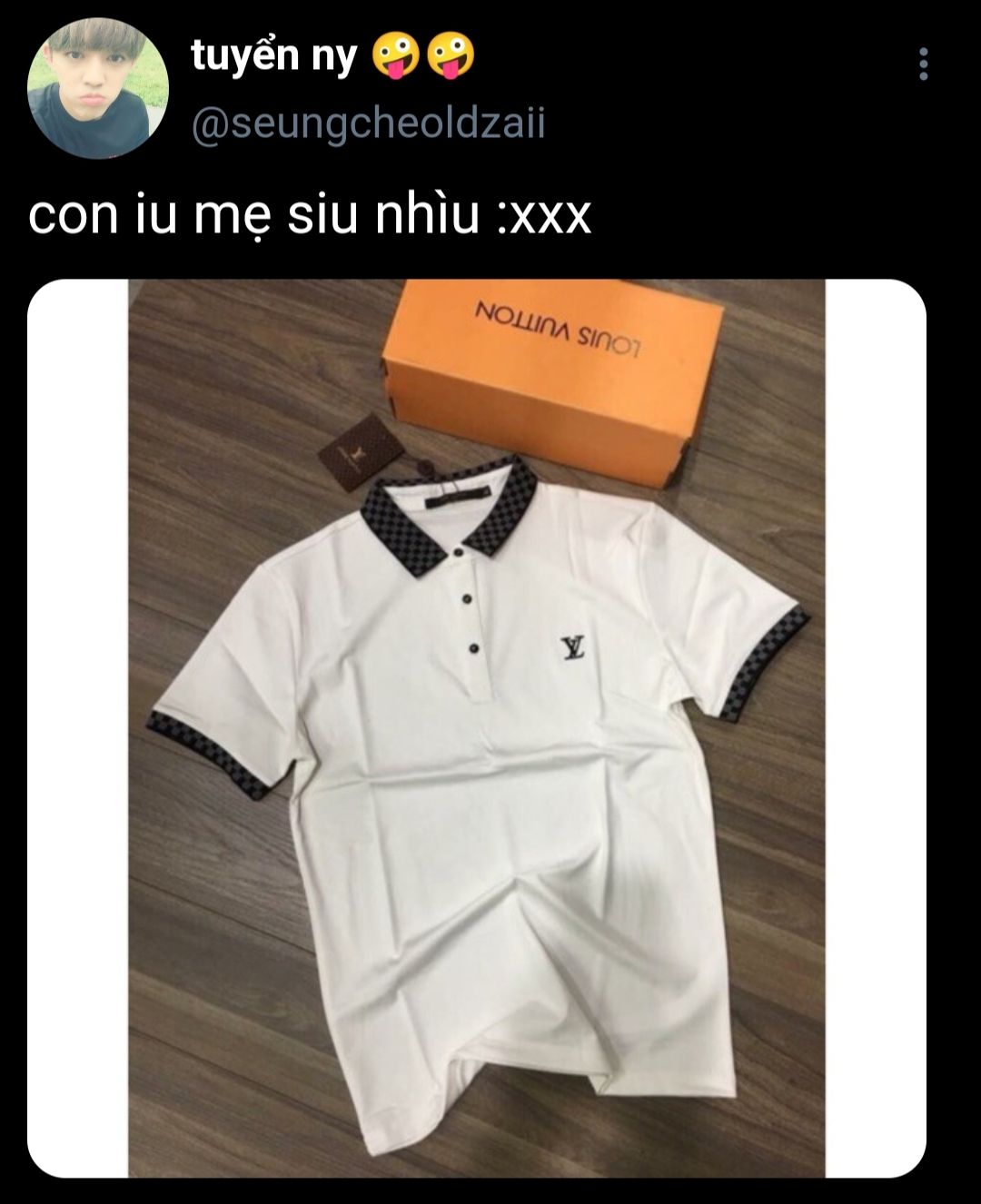981x1204 pixels.
Task: Visit the @seungcheoldzaii profile handle
Action: (368, 123)
